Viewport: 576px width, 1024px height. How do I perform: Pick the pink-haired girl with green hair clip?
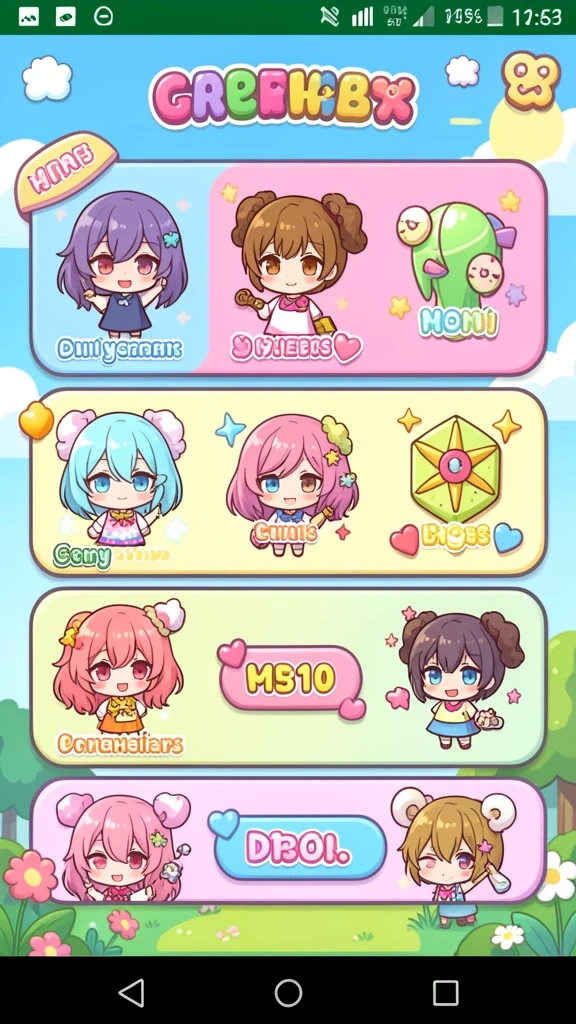(x=292, y=485)
